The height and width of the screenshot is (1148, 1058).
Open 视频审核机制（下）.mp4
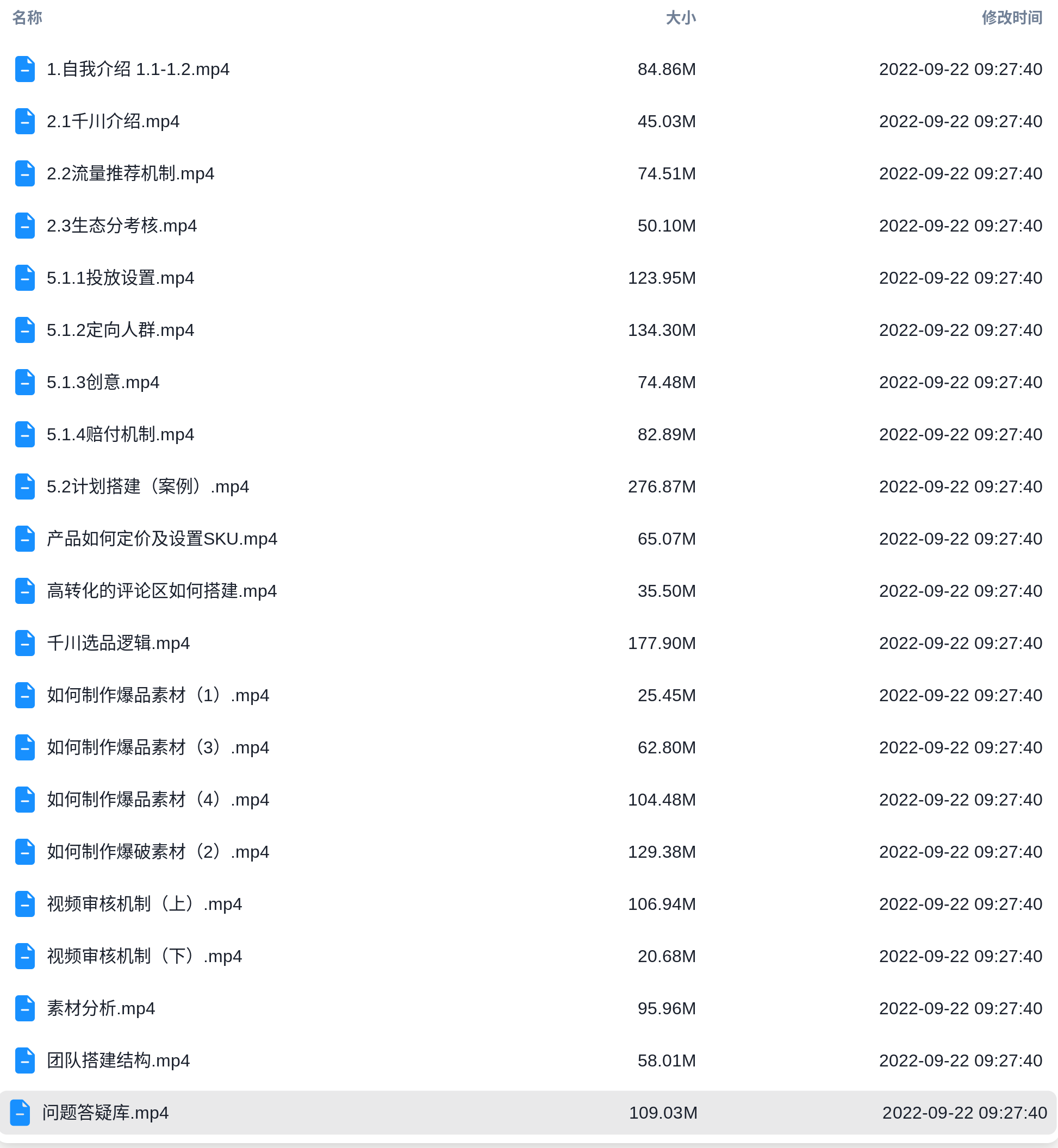(x=144, y=956)
